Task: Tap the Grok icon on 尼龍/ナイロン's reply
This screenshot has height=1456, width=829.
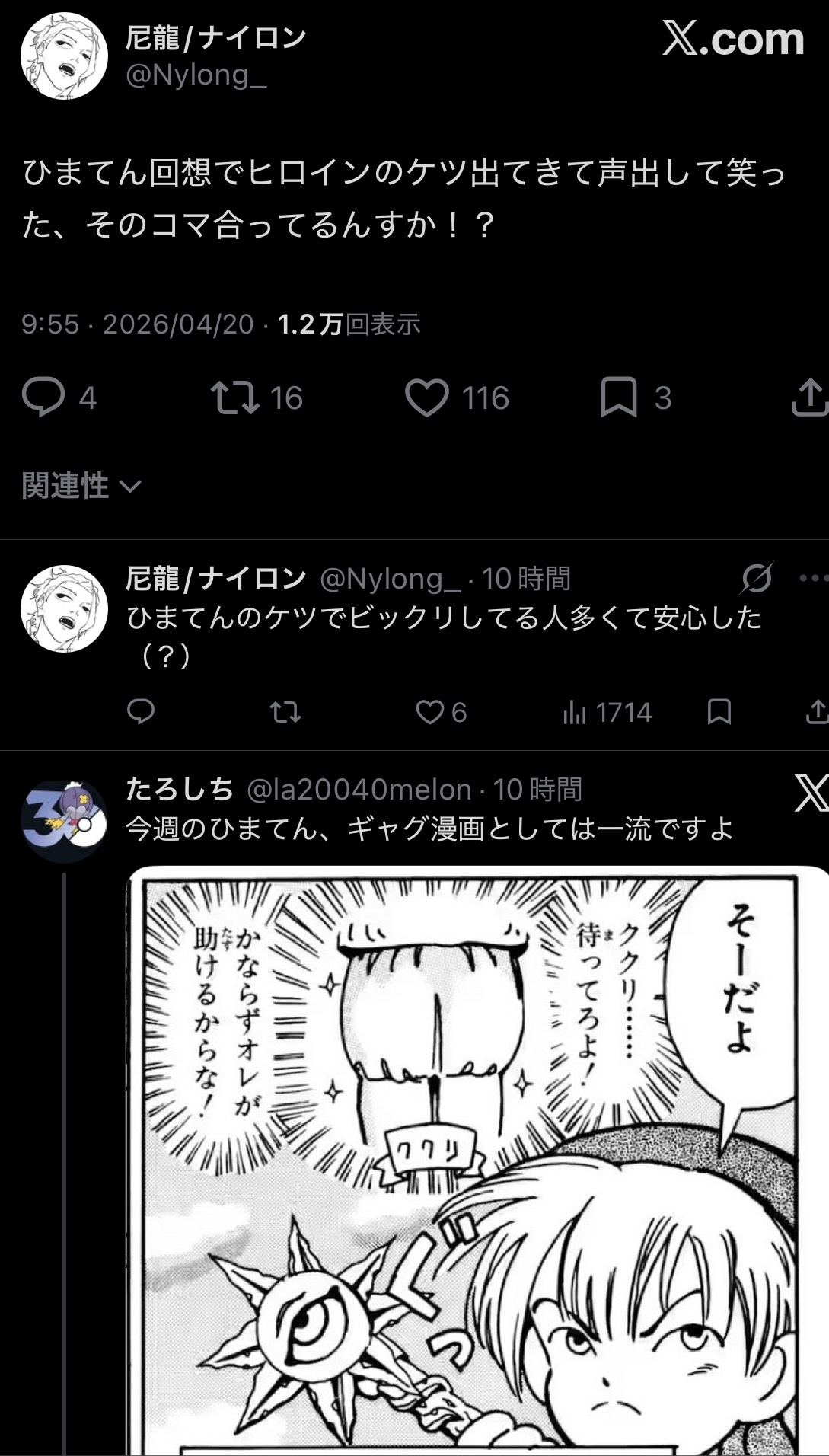Action: [x=757, y=579]
